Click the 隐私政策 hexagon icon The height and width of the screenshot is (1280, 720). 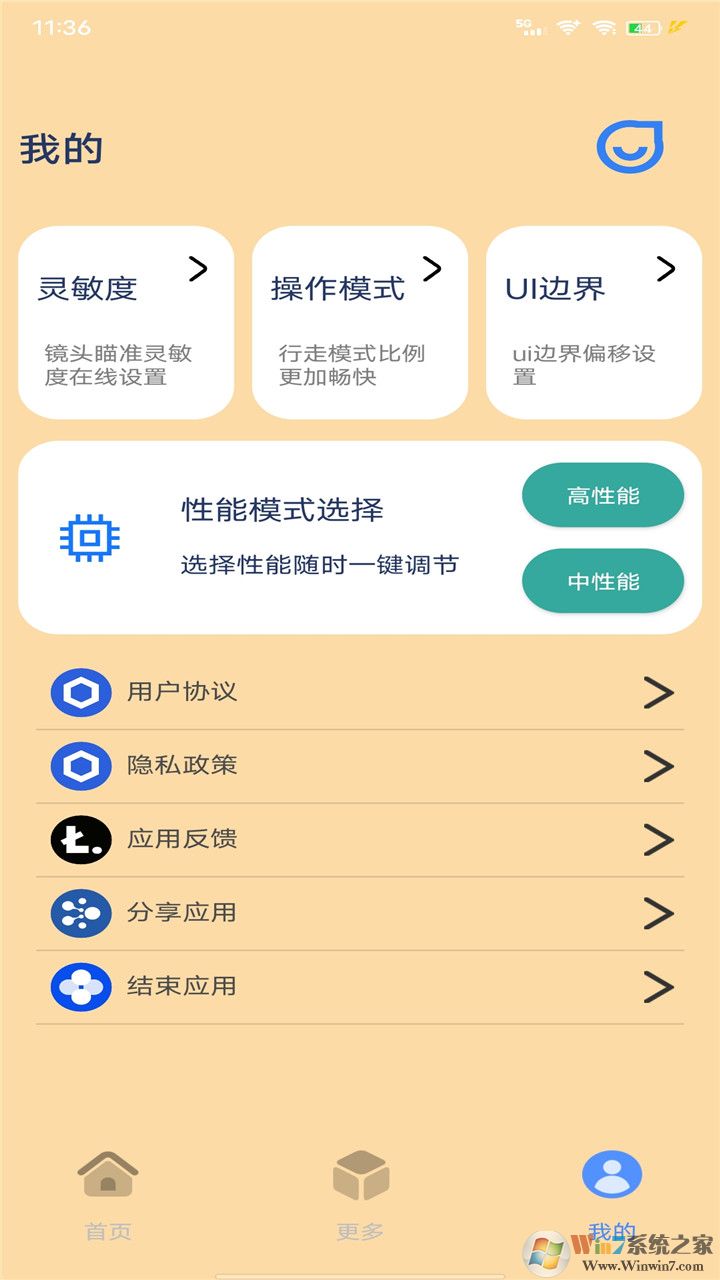80,766
